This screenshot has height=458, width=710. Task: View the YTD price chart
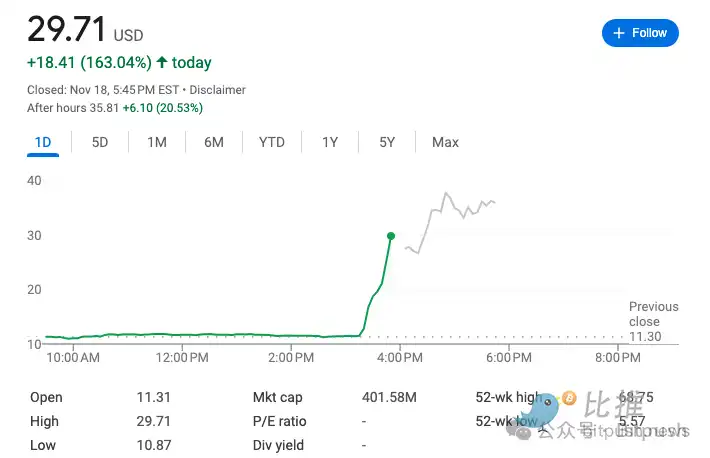coord(272,142)
